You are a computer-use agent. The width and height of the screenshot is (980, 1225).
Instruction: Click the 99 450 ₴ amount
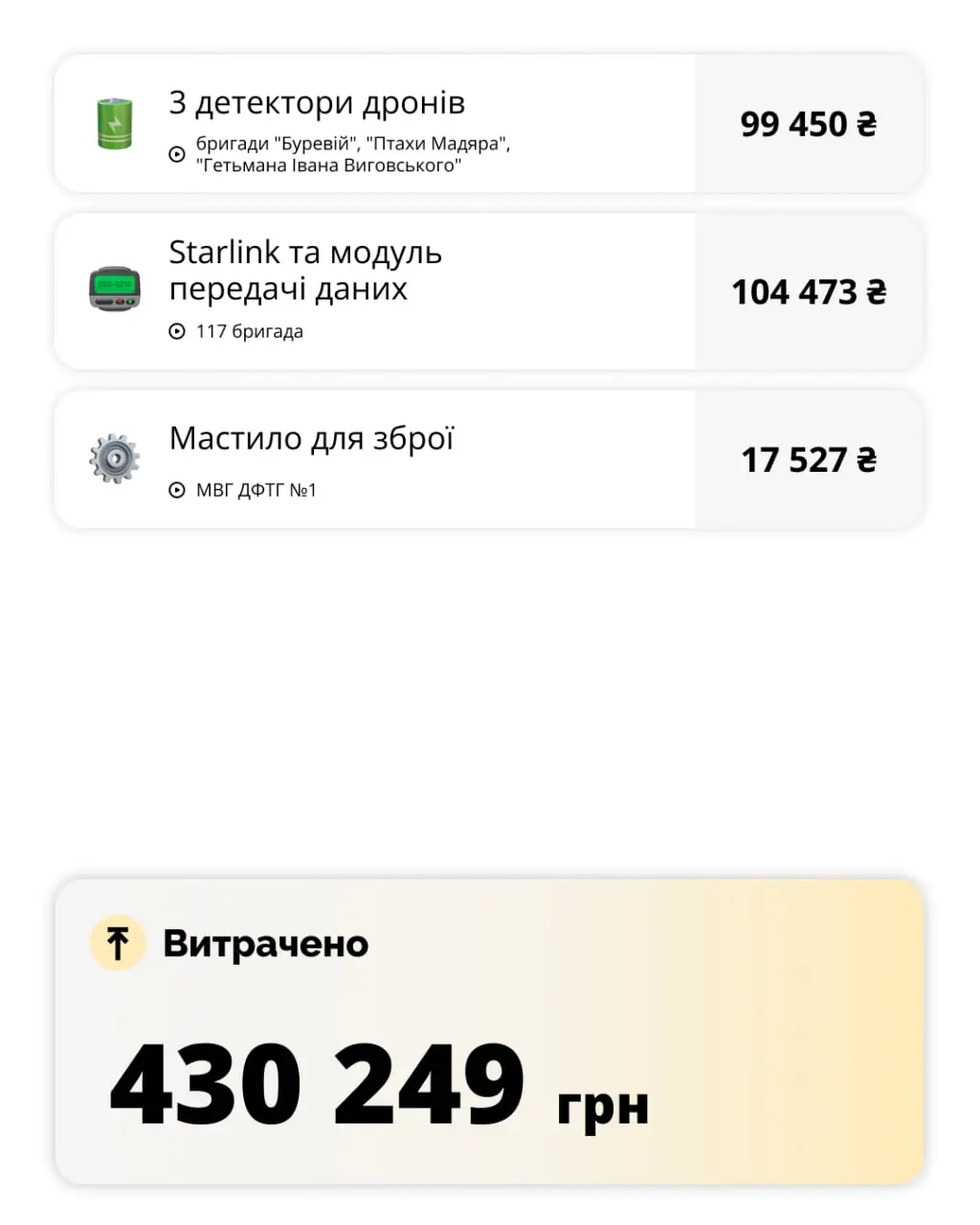809,124
